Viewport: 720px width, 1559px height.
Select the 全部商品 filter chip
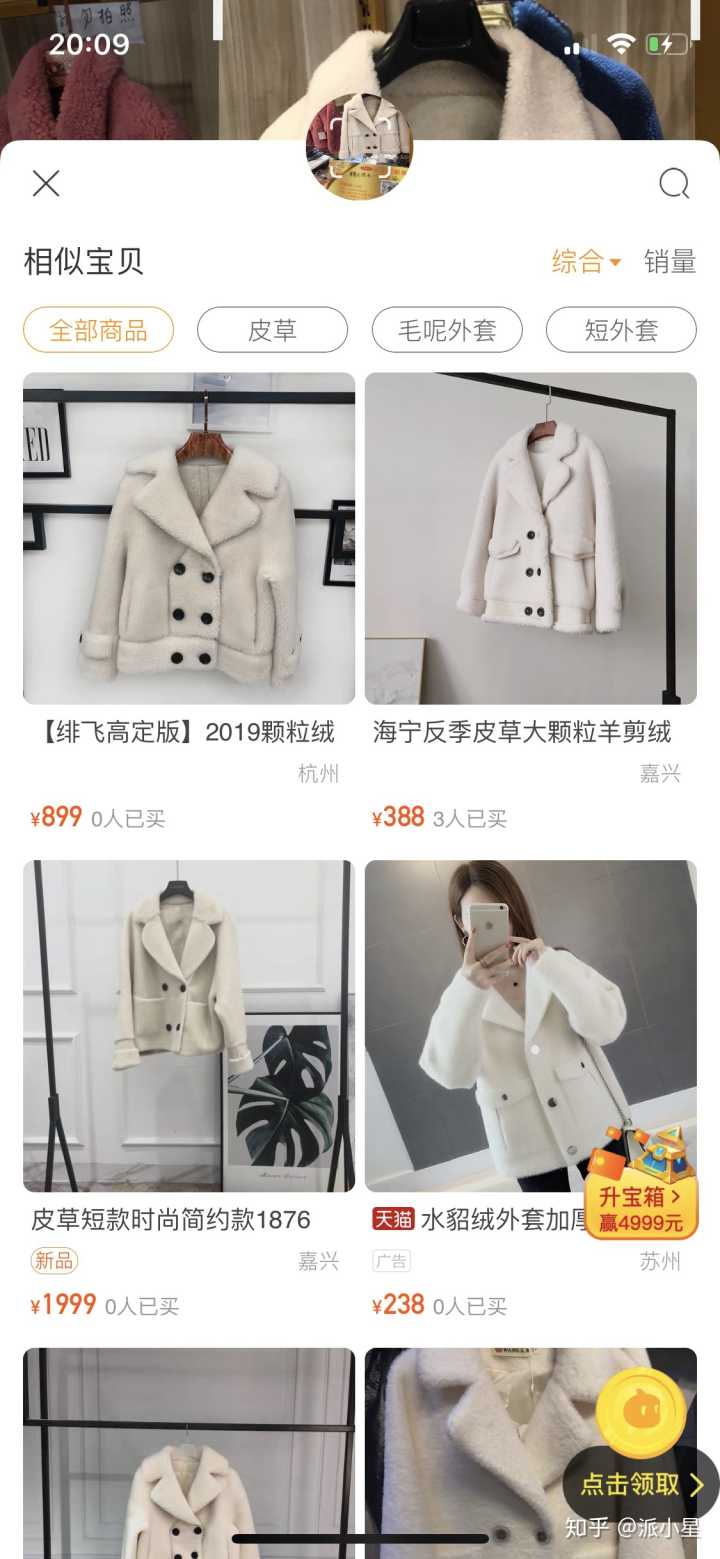click(98, 330)
